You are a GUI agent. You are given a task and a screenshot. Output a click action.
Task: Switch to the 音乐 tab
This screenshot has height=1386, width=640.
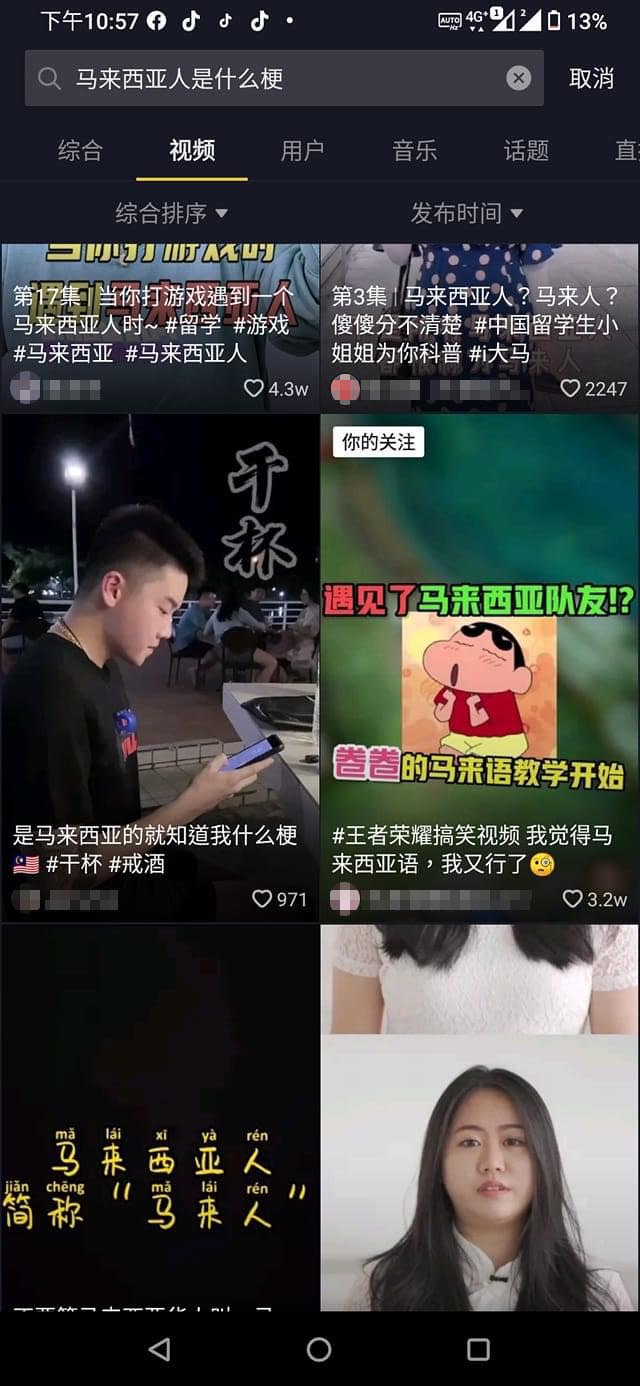pyautogui.click(x=415, y=150)
